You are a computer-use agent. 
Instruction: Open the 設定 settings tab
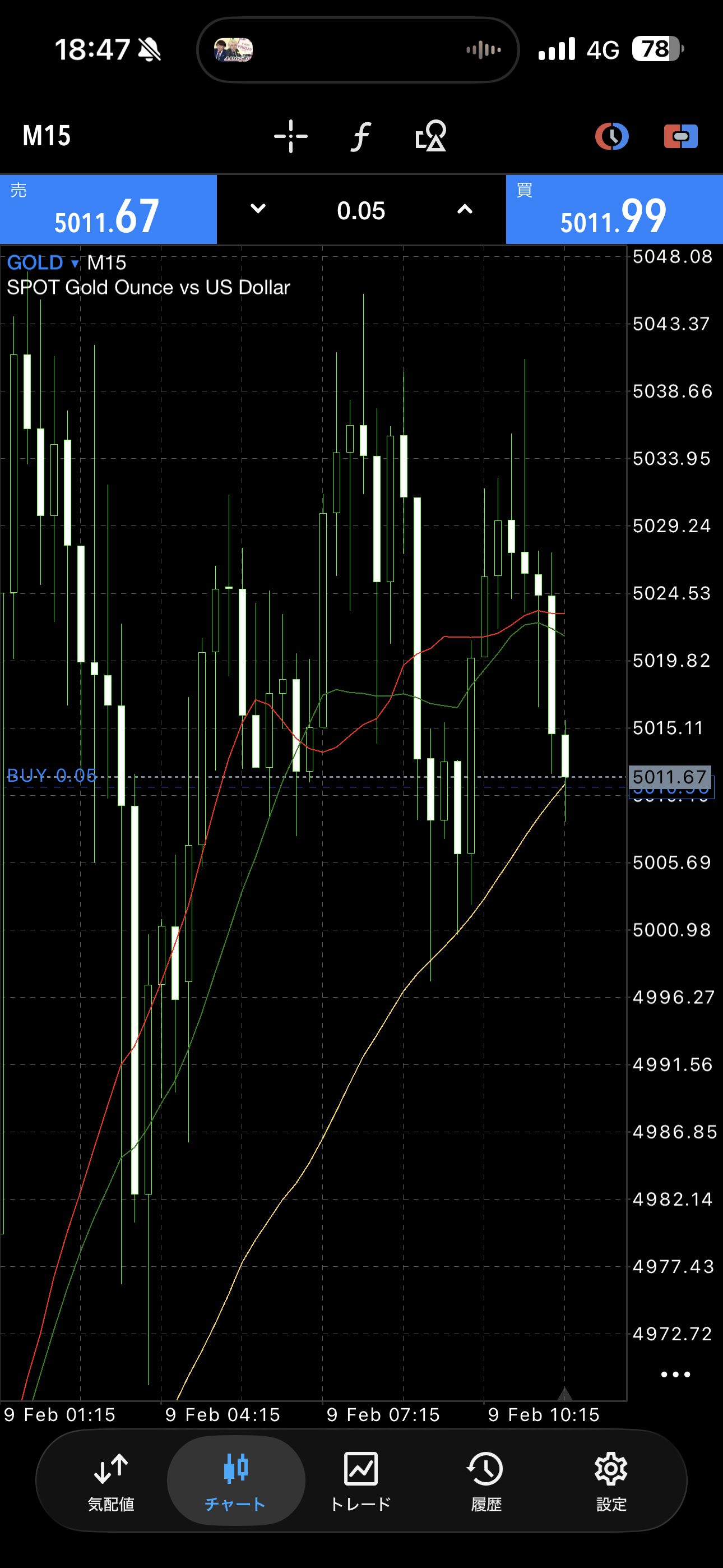pyautogui.click(x=611, y=1480)
